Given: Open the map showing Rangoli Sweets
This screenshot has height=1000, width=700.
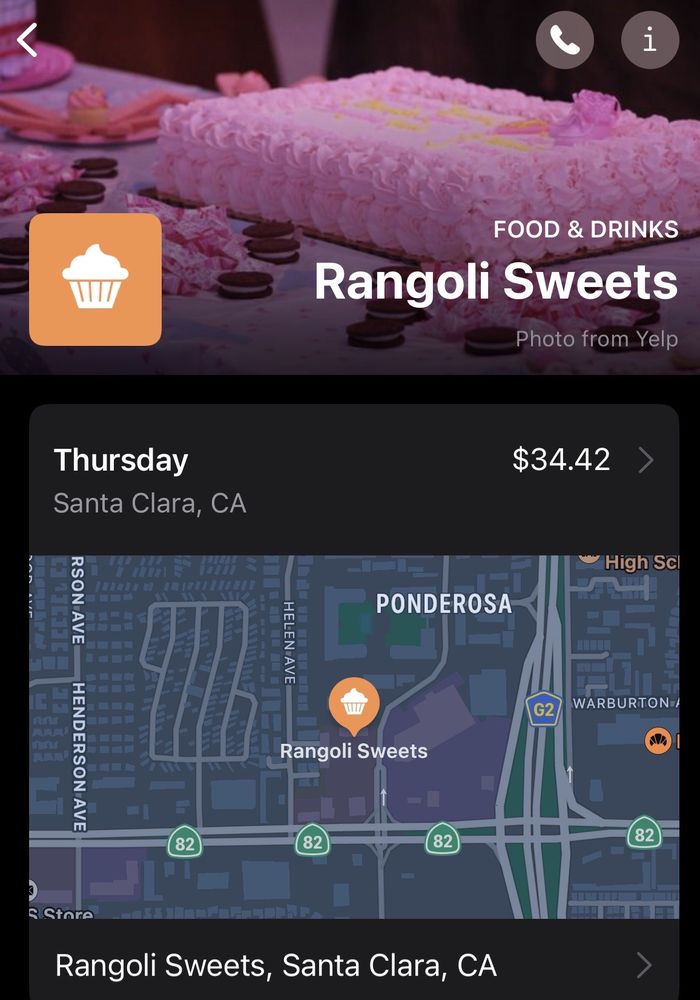Looking at the screenshot, I should tap(354, 736).
